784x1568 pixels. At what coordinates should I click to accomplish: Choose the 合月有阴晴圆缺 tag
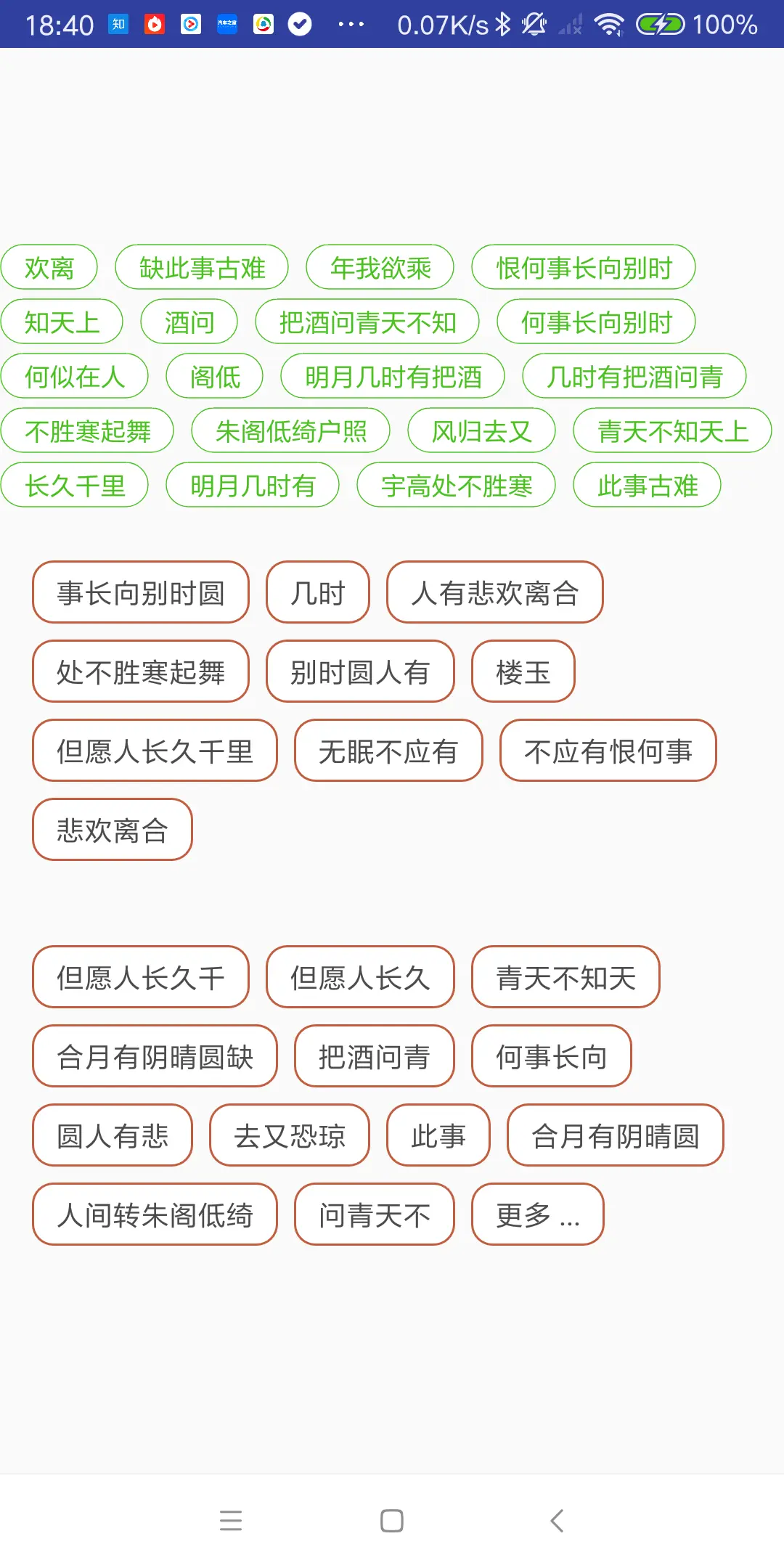coord(155,1056)
